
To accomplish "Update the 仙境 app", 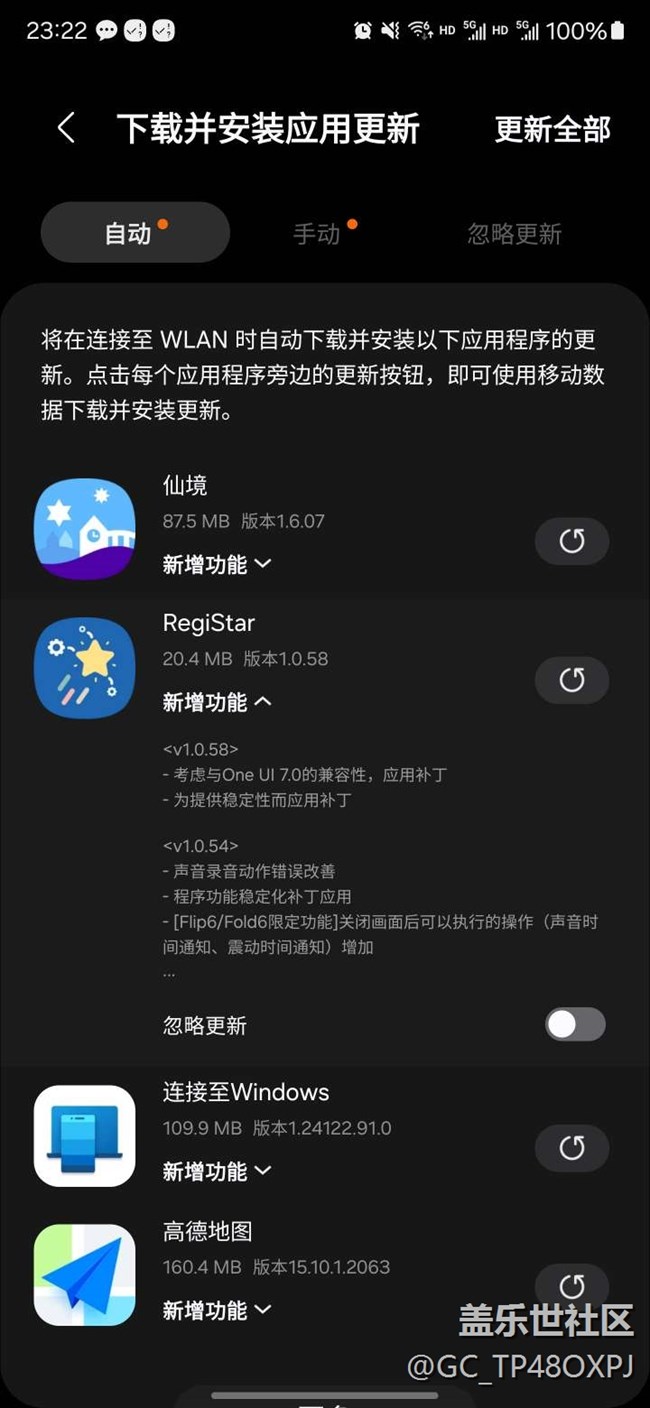I will (572, 541).
